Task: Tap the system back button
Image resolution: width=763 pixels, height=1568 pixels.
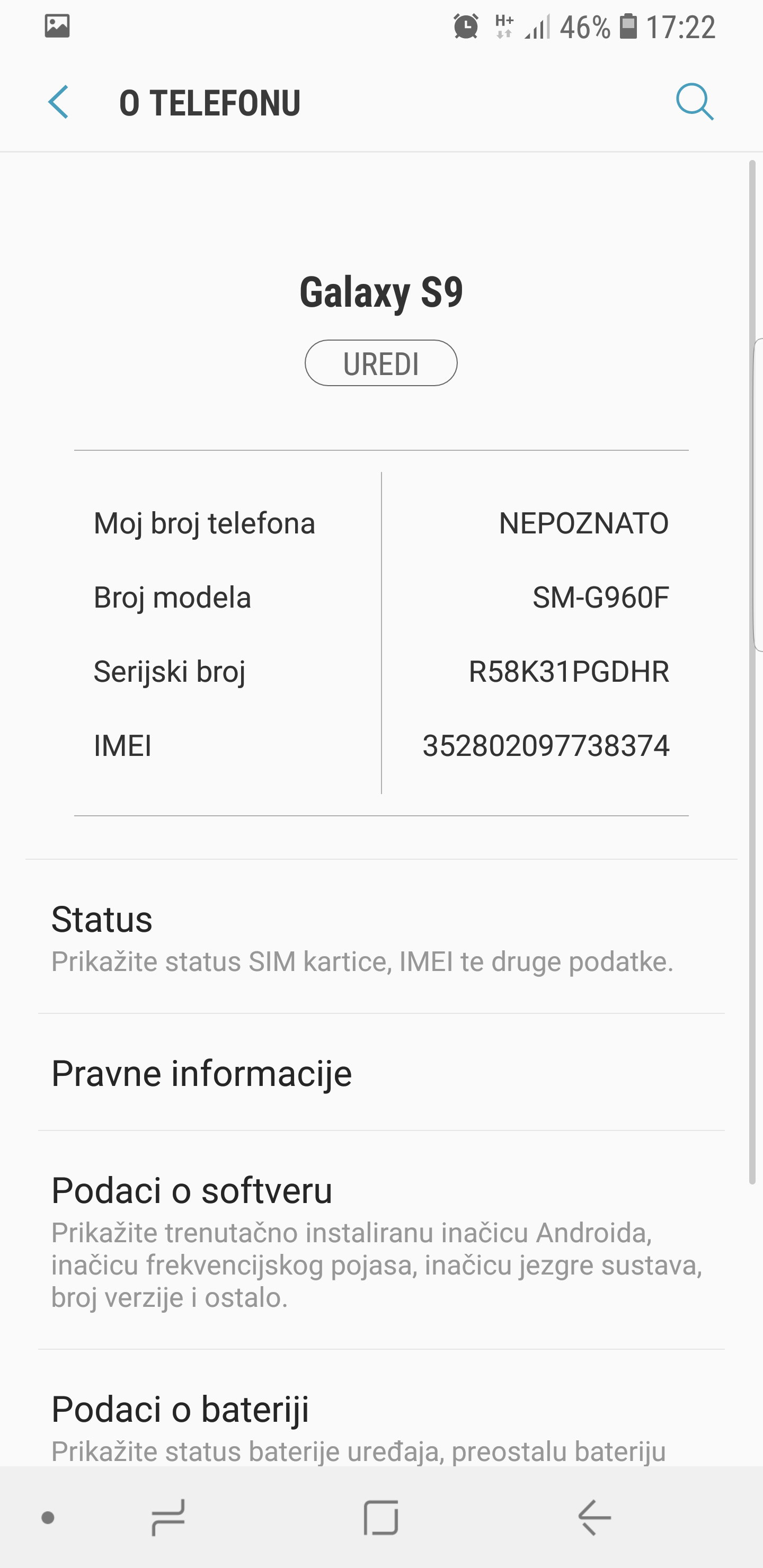Action: click(594, 1518)
